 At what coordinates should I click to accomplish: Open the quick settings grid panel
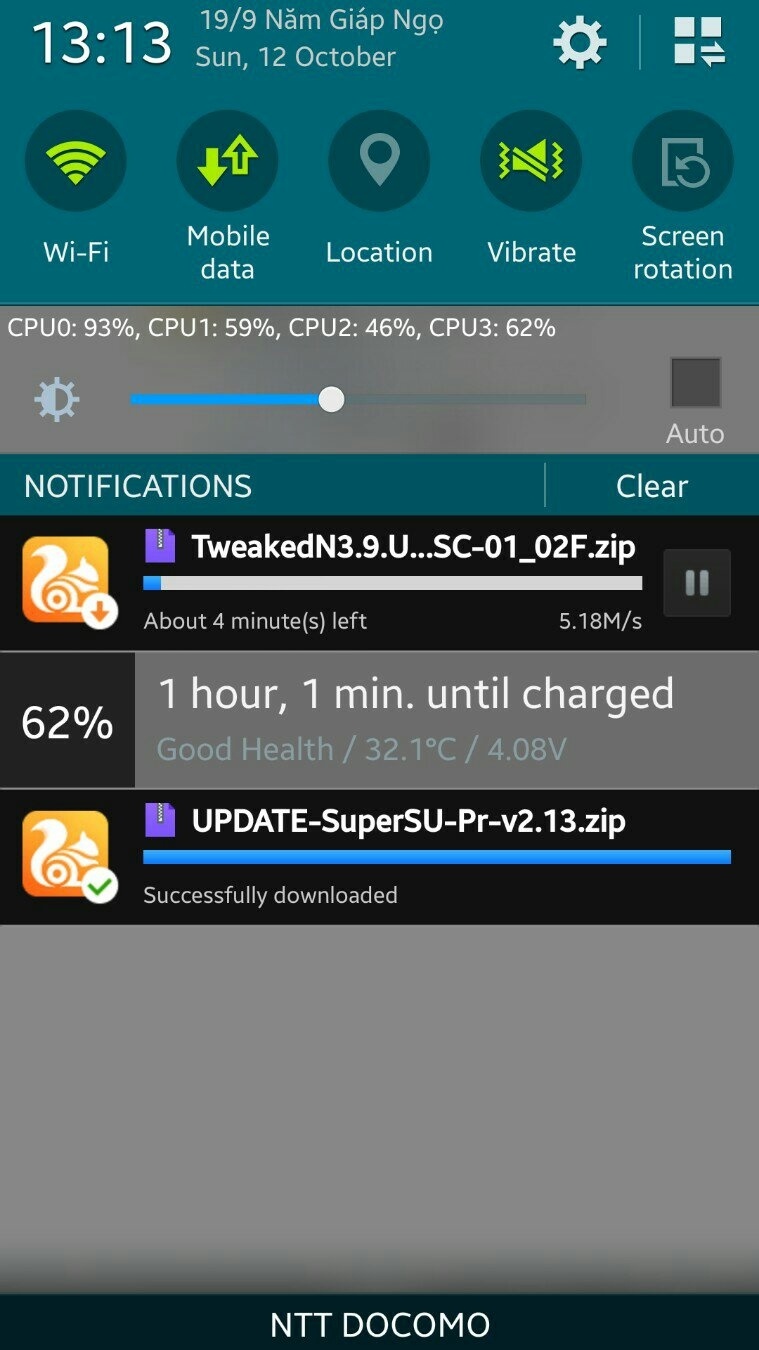[x=698, y=42]
